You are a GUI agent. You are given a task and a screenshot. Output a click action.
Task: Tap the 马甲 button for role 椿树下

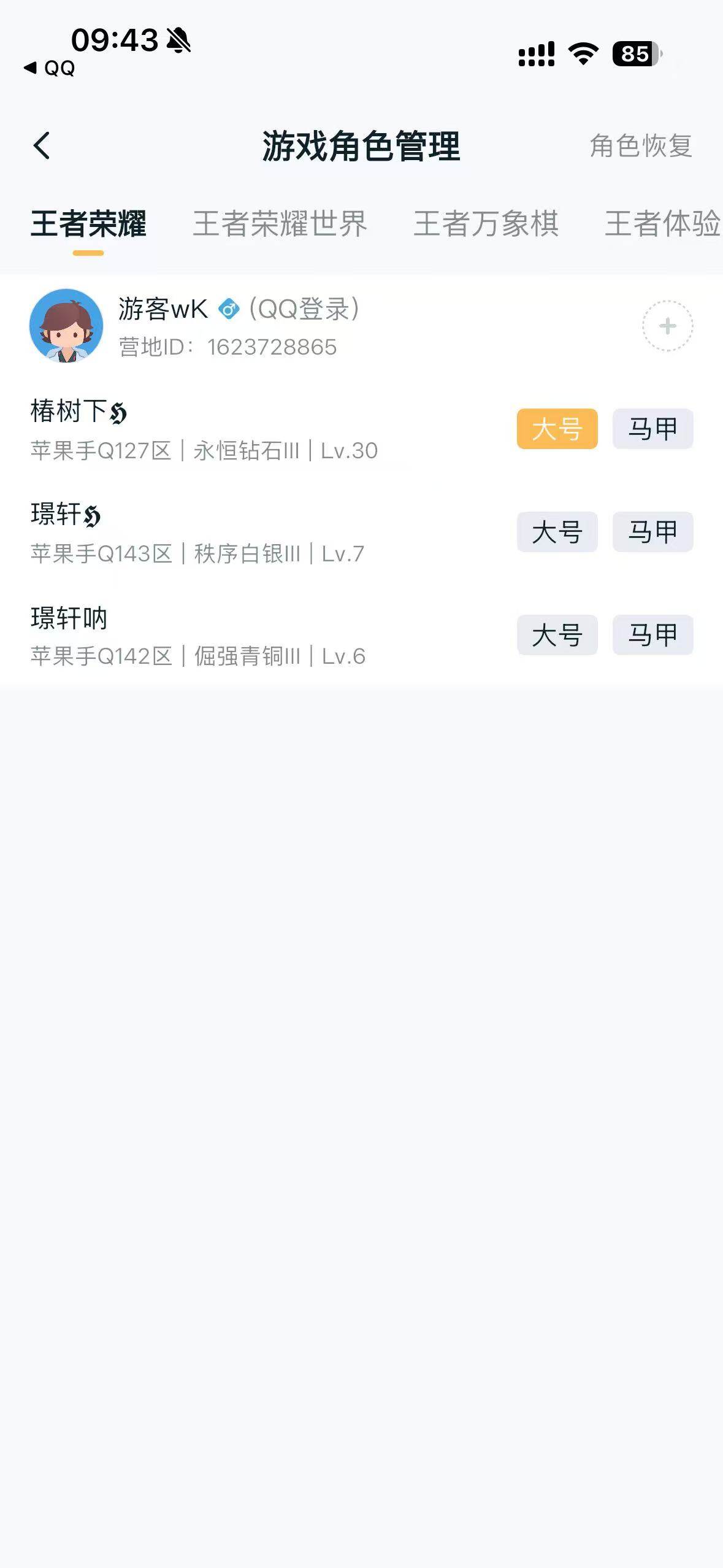click(x=652, y=428)
